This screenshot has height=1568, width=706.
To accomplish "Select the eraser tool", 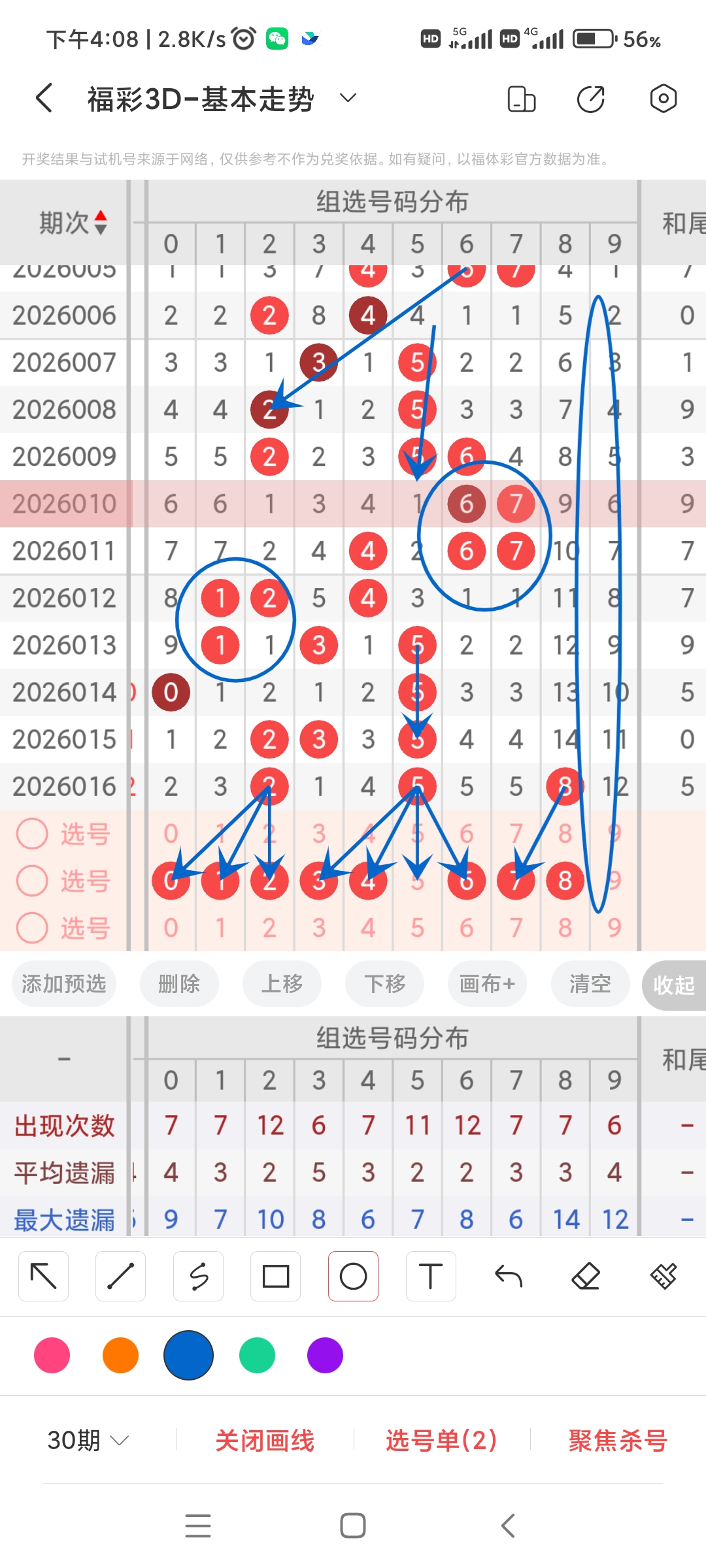I will point(586,1275).
